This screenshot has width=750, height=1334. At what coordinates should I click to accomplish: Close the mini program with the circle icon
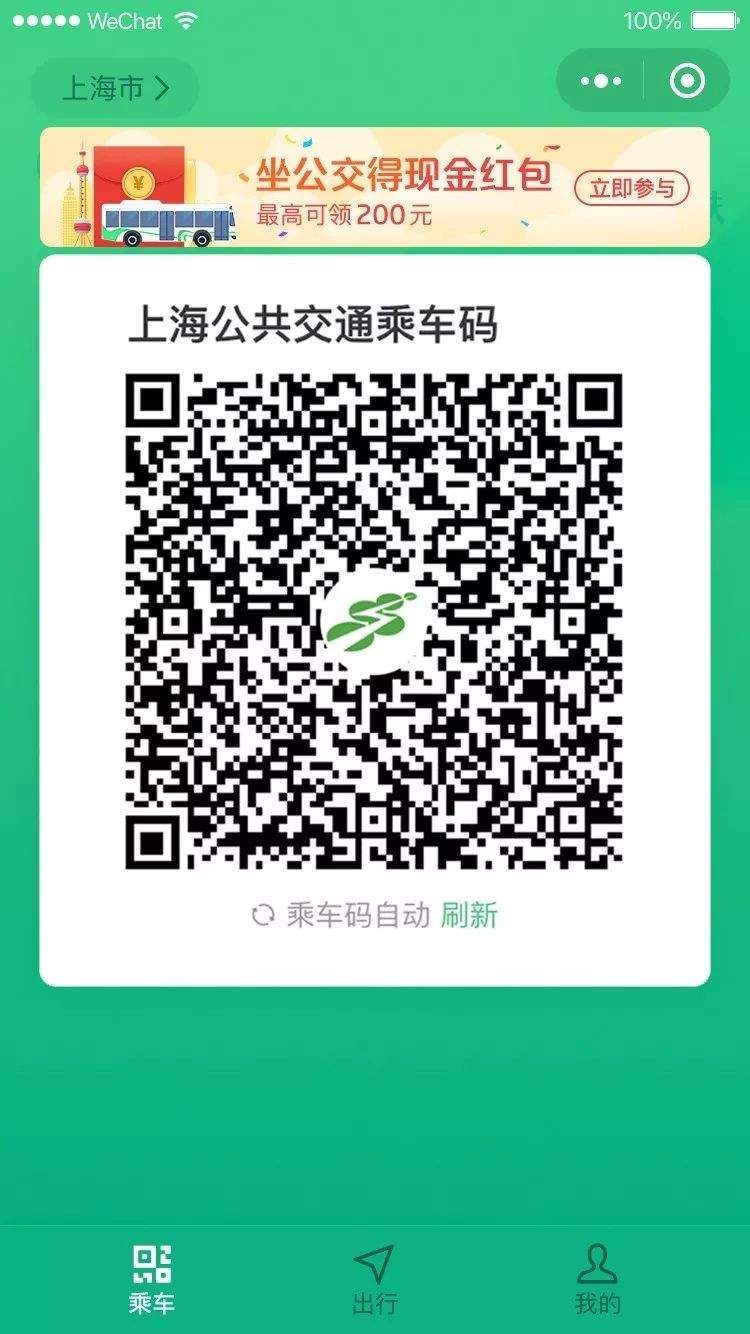click(x=687, y=81)
